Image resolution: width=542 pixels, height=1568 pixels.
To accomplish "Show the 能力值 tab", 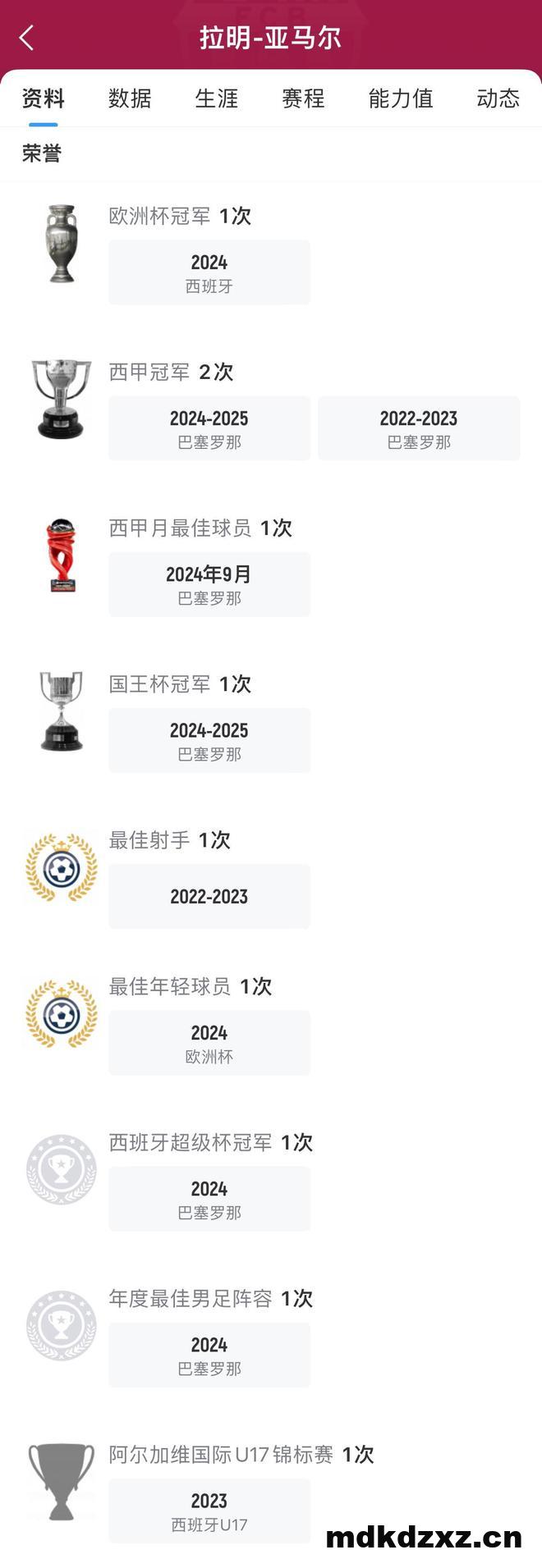I will (401, 99).
